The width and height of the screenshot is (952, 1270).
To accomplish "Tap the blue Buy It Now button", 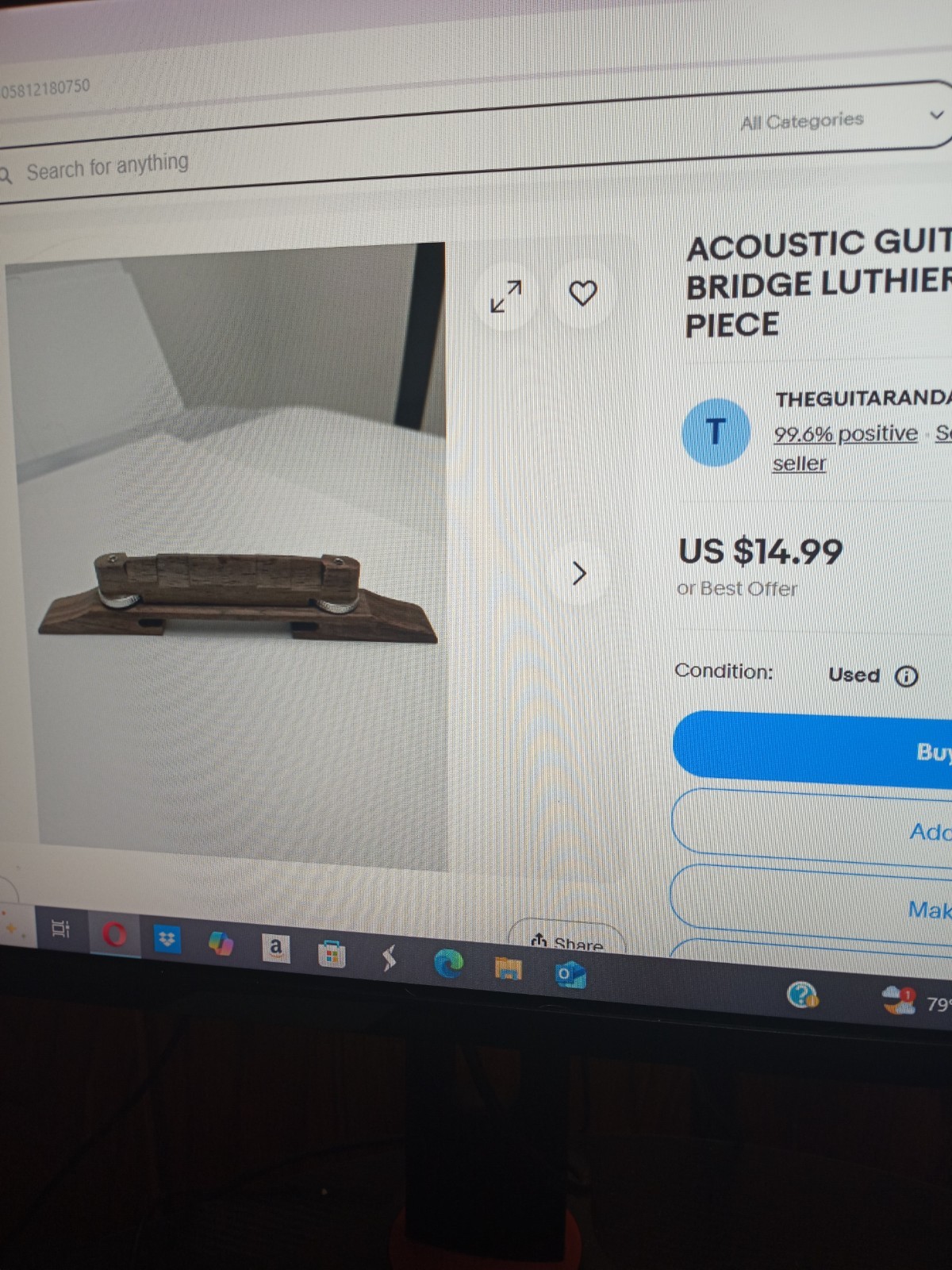I will click(x=817, y=749).
